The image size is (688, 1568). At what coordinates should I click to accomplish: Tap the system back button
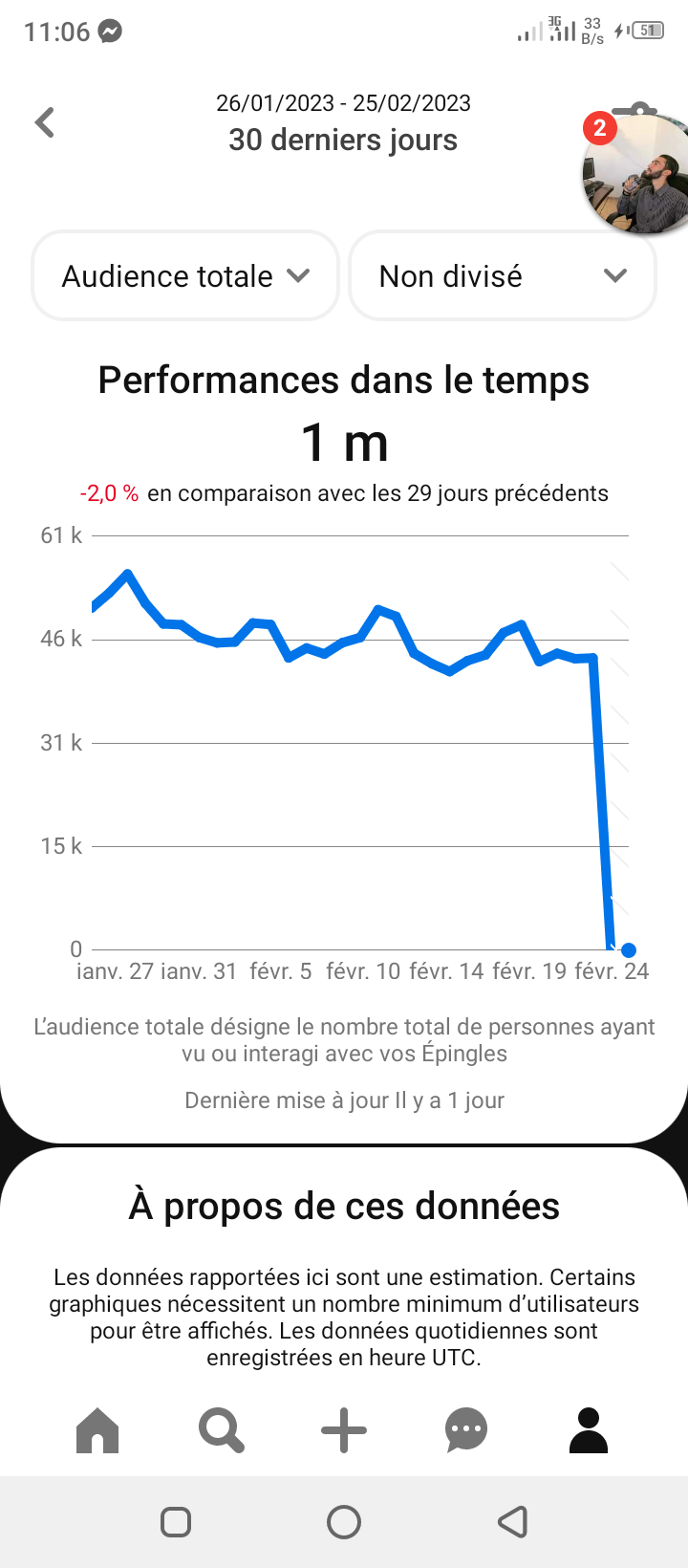(x=513, y=1521)
